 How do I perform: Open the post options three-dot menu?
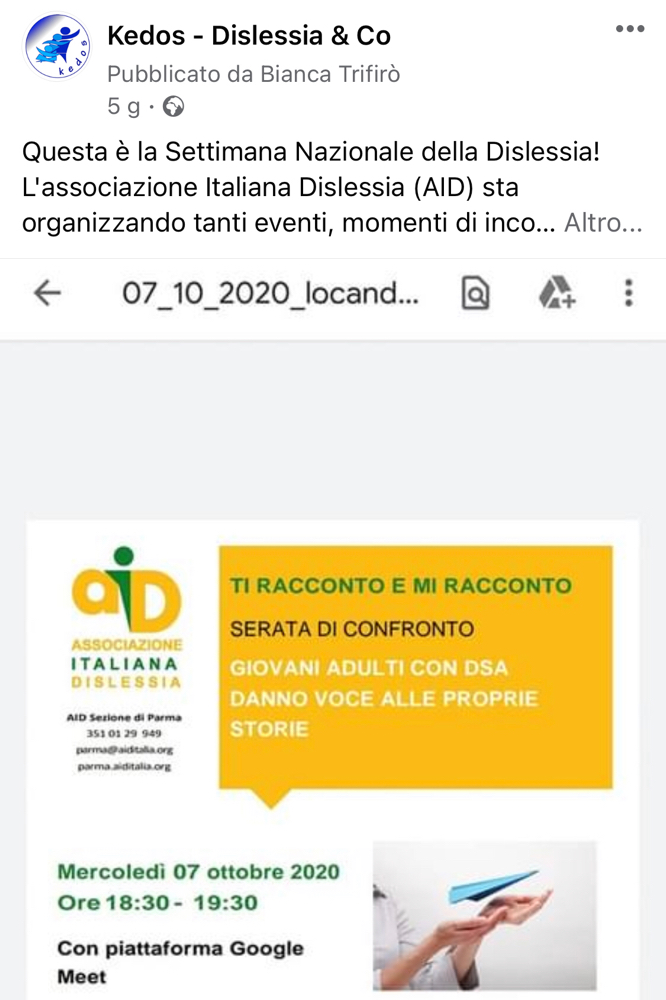629,29
